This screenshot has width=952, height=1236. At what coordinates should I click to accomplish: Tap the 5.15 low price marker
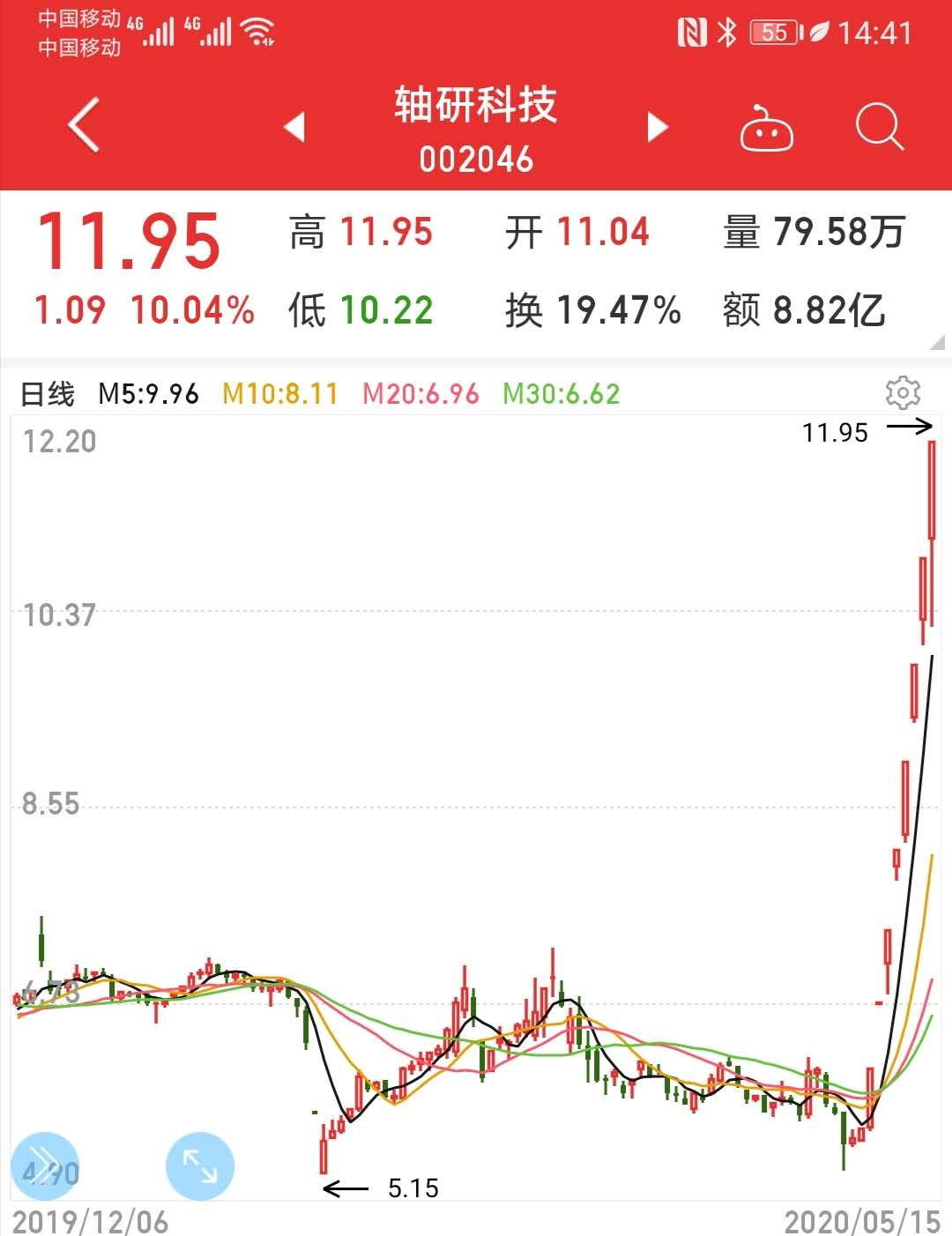tap(413, 1188)
